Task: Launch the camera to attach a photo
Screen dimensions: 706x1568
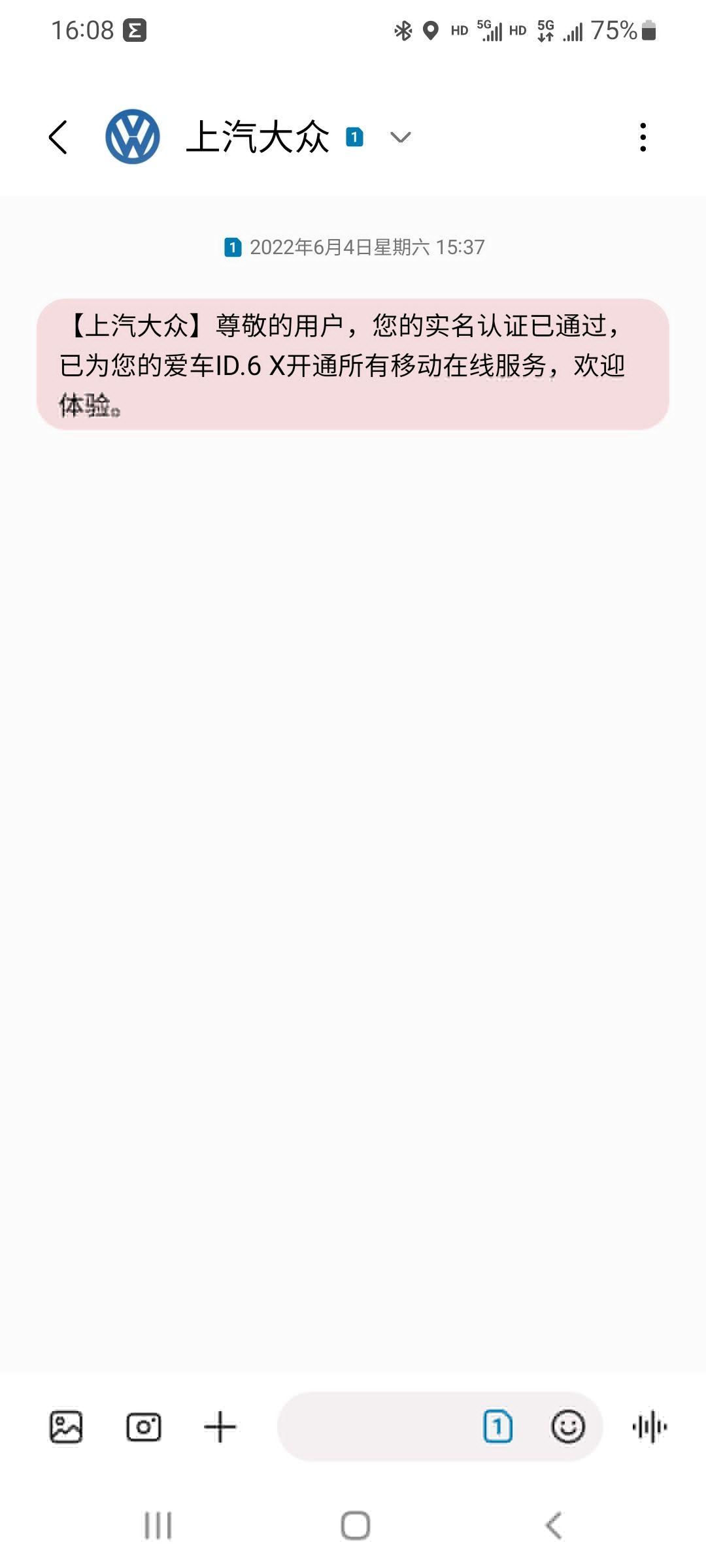Action: point(143,1426)
